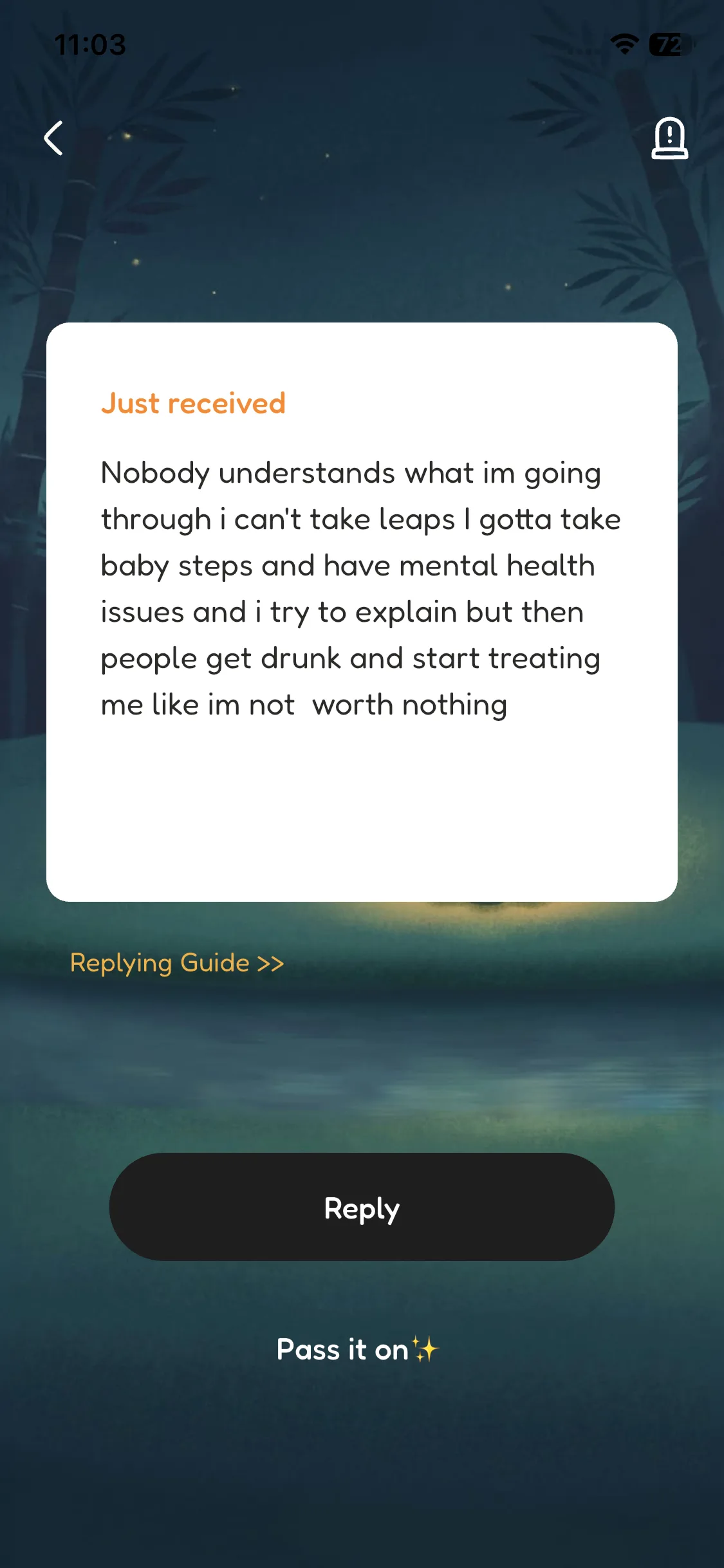Tap the Reply button
The width and height of the screenshot is (724, 1568).
click(x=362, y=1207)
